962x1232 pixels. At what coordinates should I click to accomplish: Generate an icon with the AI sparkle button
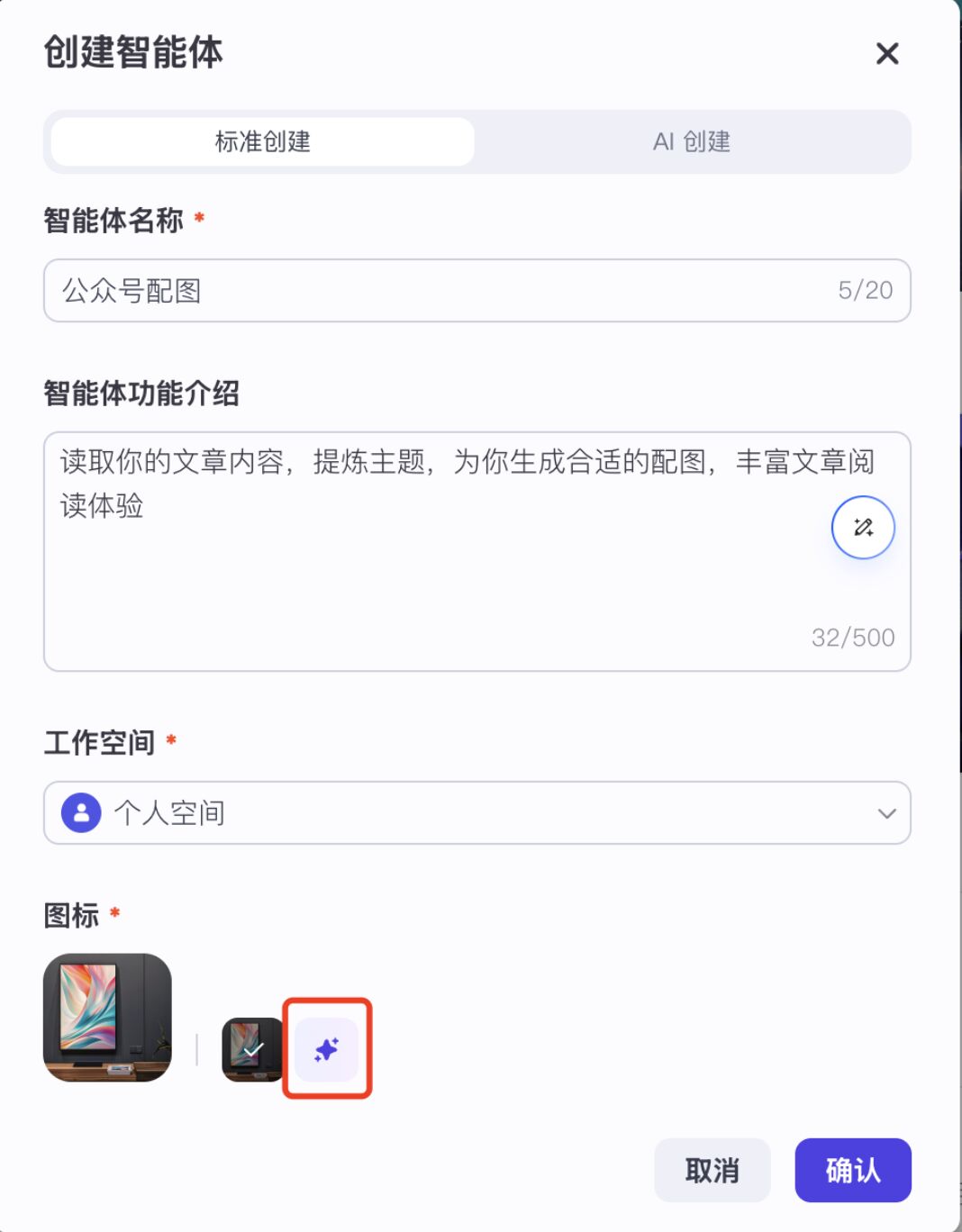[x=326, y=1049]
